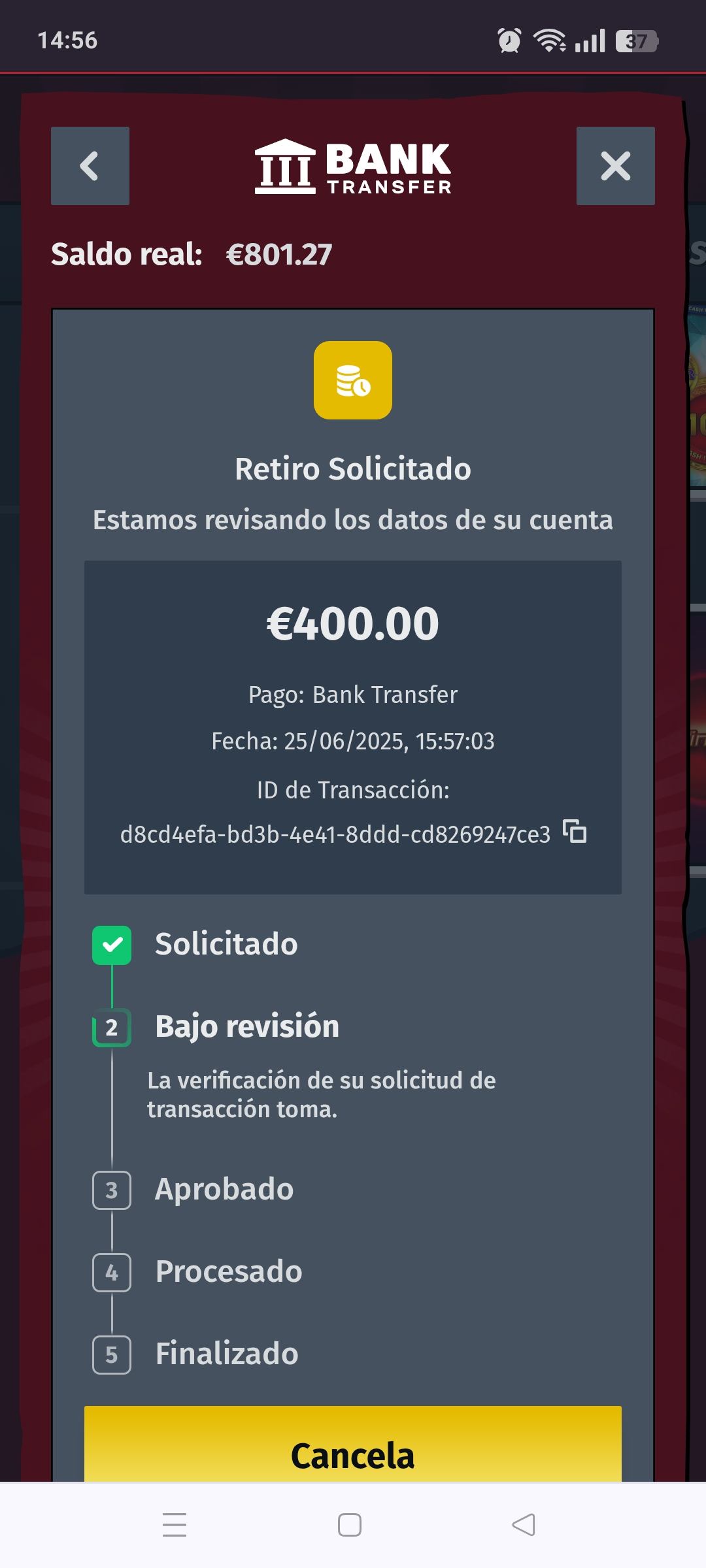Viewport: 706px width, 1568px height.
Task: Go to the phone's home screen
Action: pyautogui.click(x=350, y=1524)
